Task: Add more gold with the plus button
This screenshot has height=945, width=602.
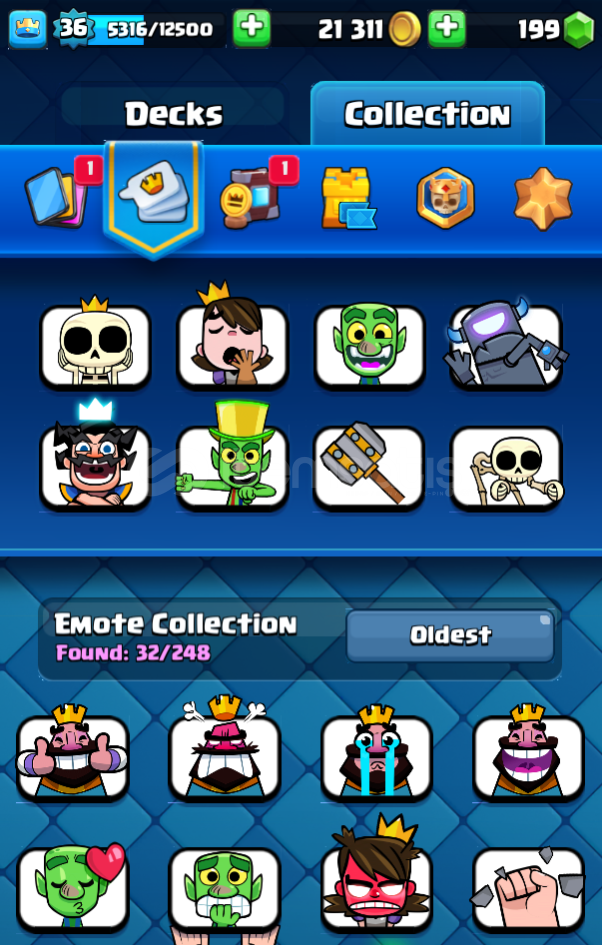Action: coord(447,29)
